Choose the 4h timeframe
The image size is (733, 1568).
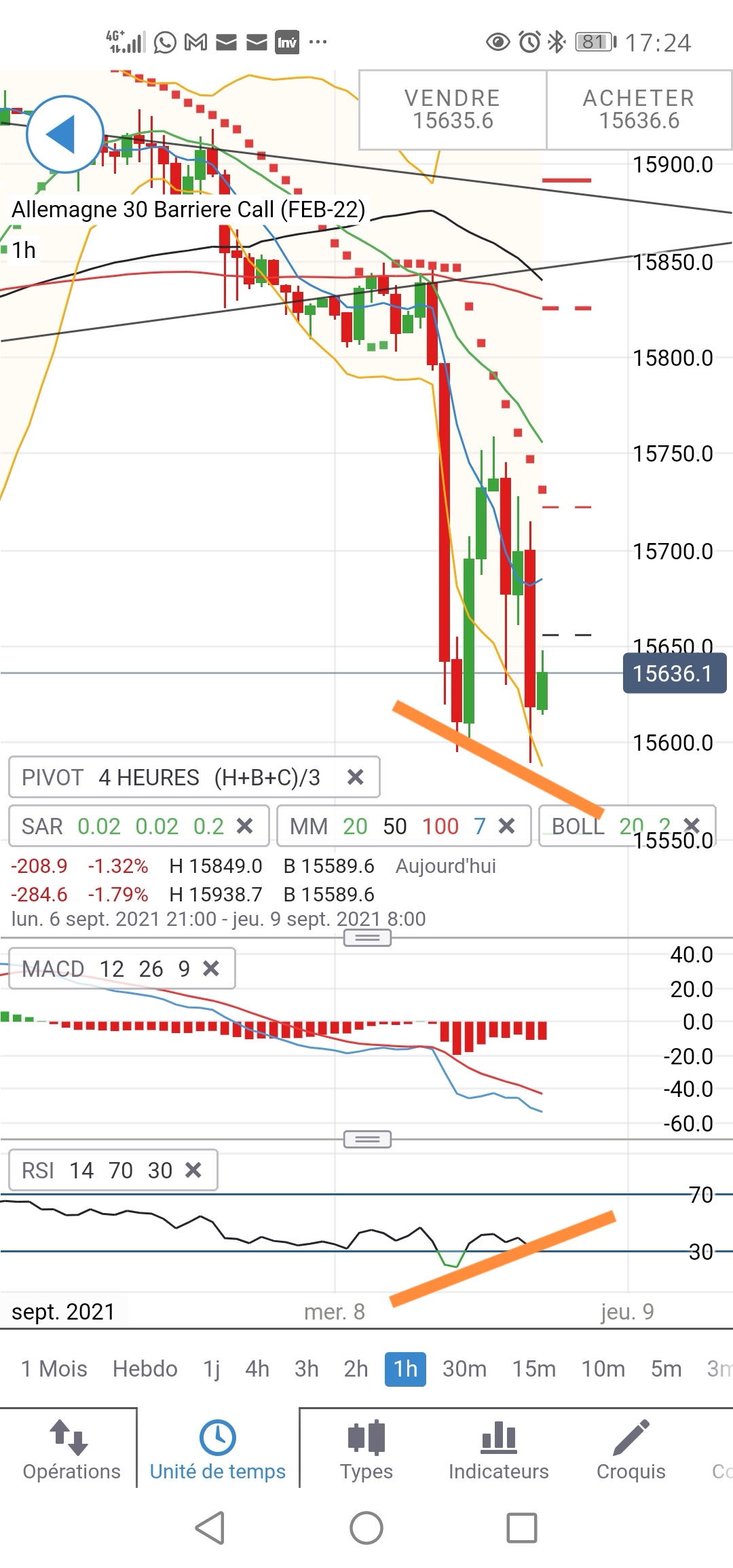[257, 1369]
